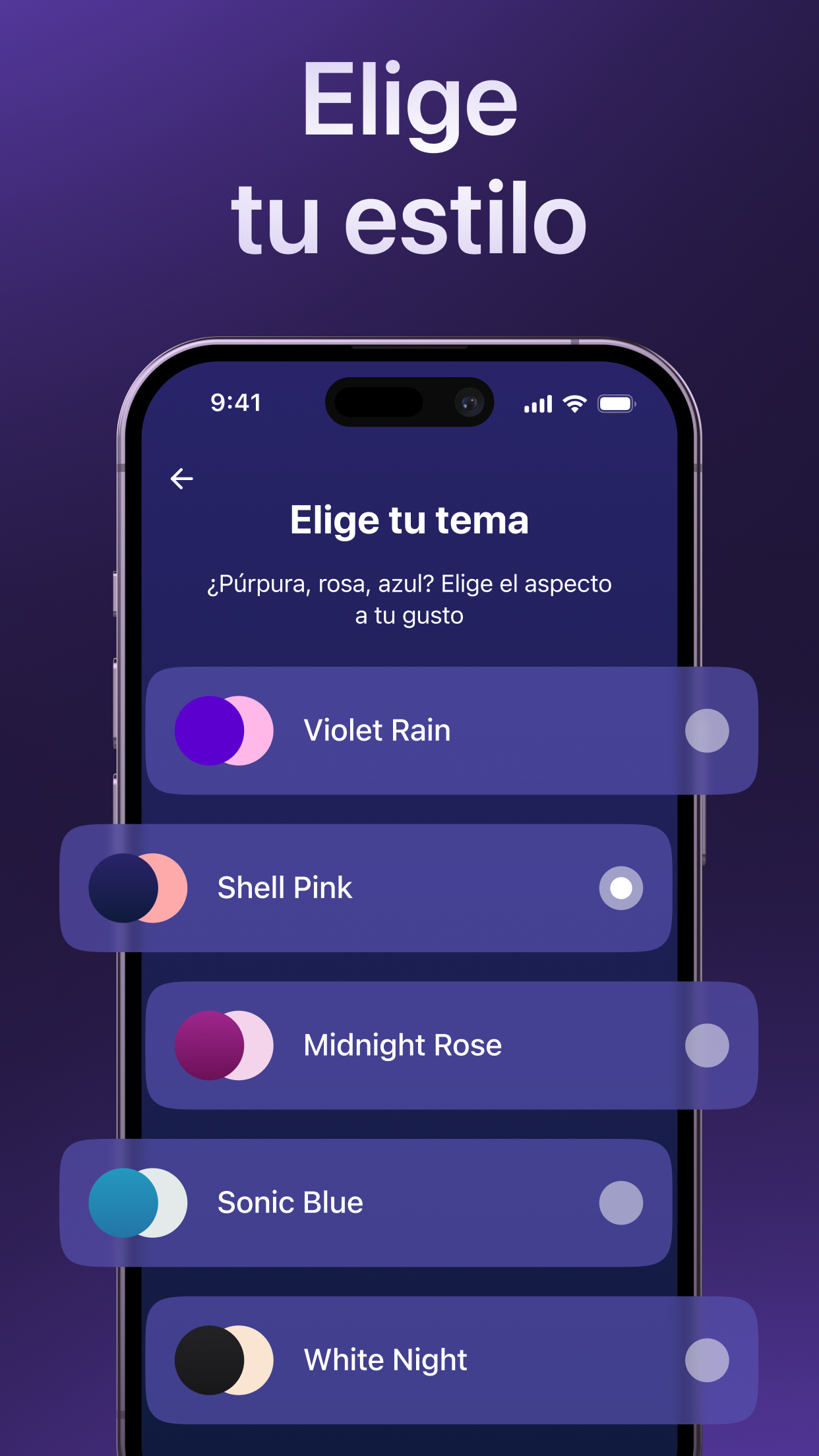Click the battery indicator icon
The height and width of the screenshot is (1456, 819).
coord(615,402)
